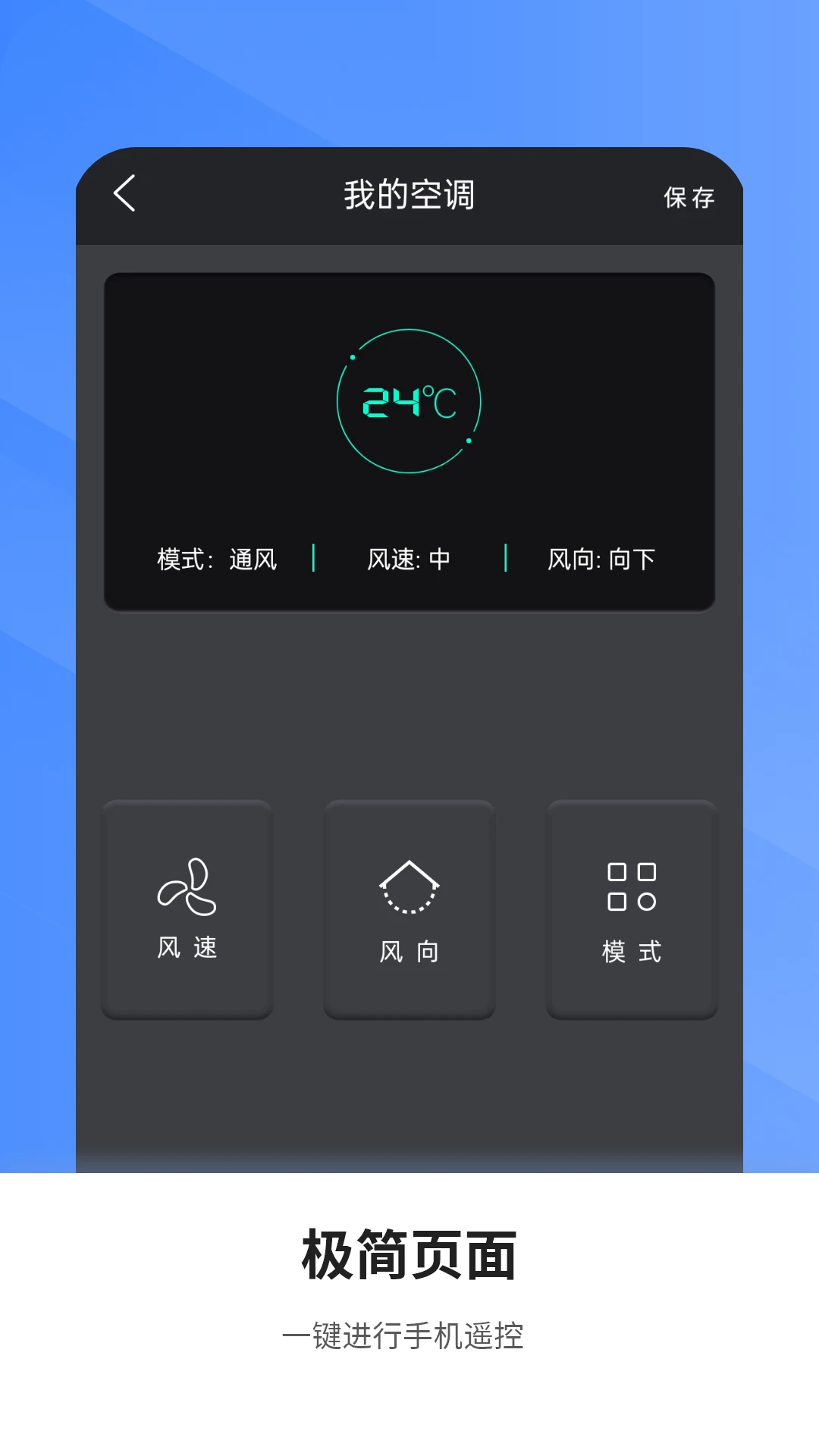Tap the 风速: 中 status indicator
Screen dimensions: 819x1456
pos(409,558)
